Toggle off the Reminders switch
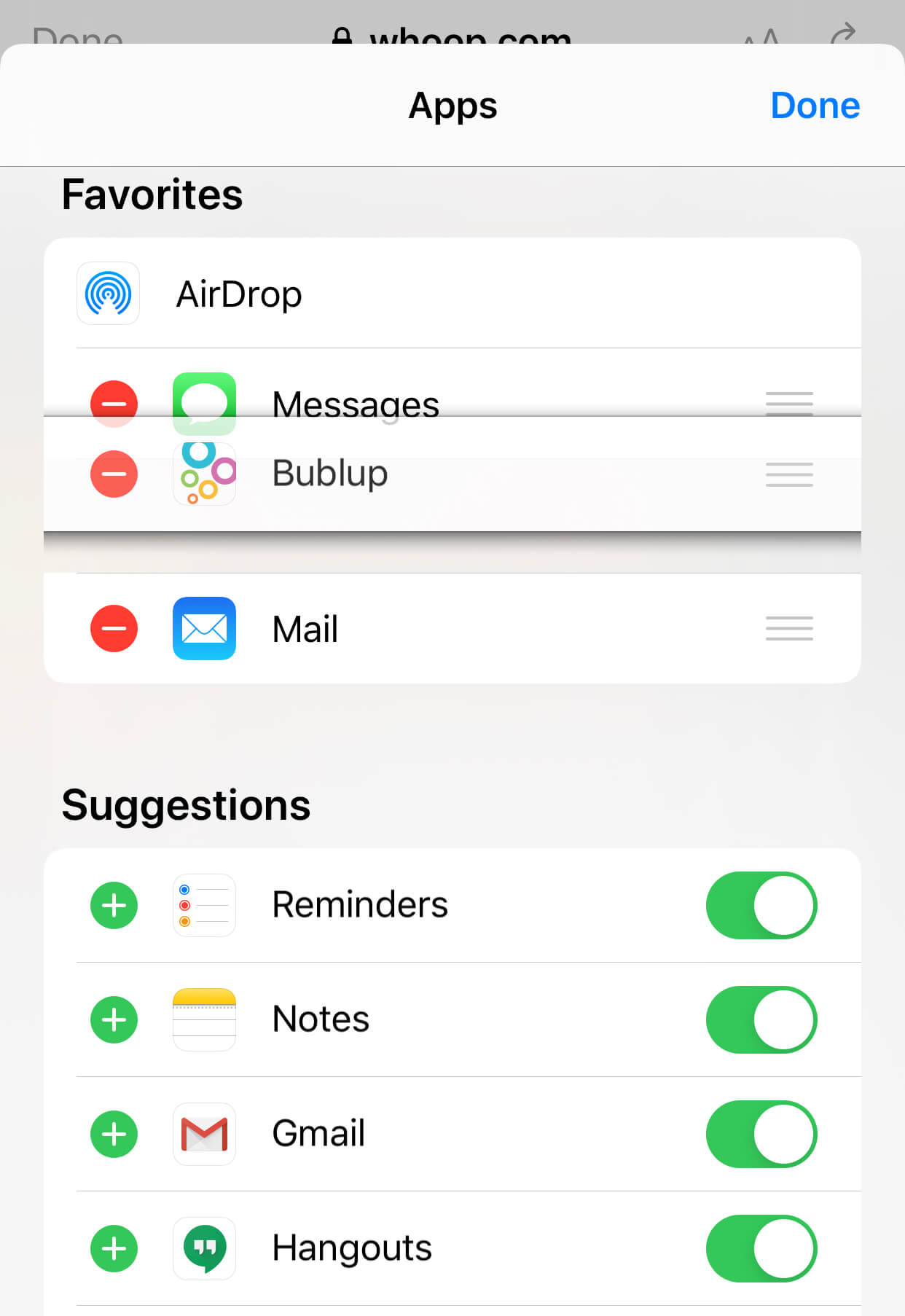 pyautogui.click(x=761, y=905)
